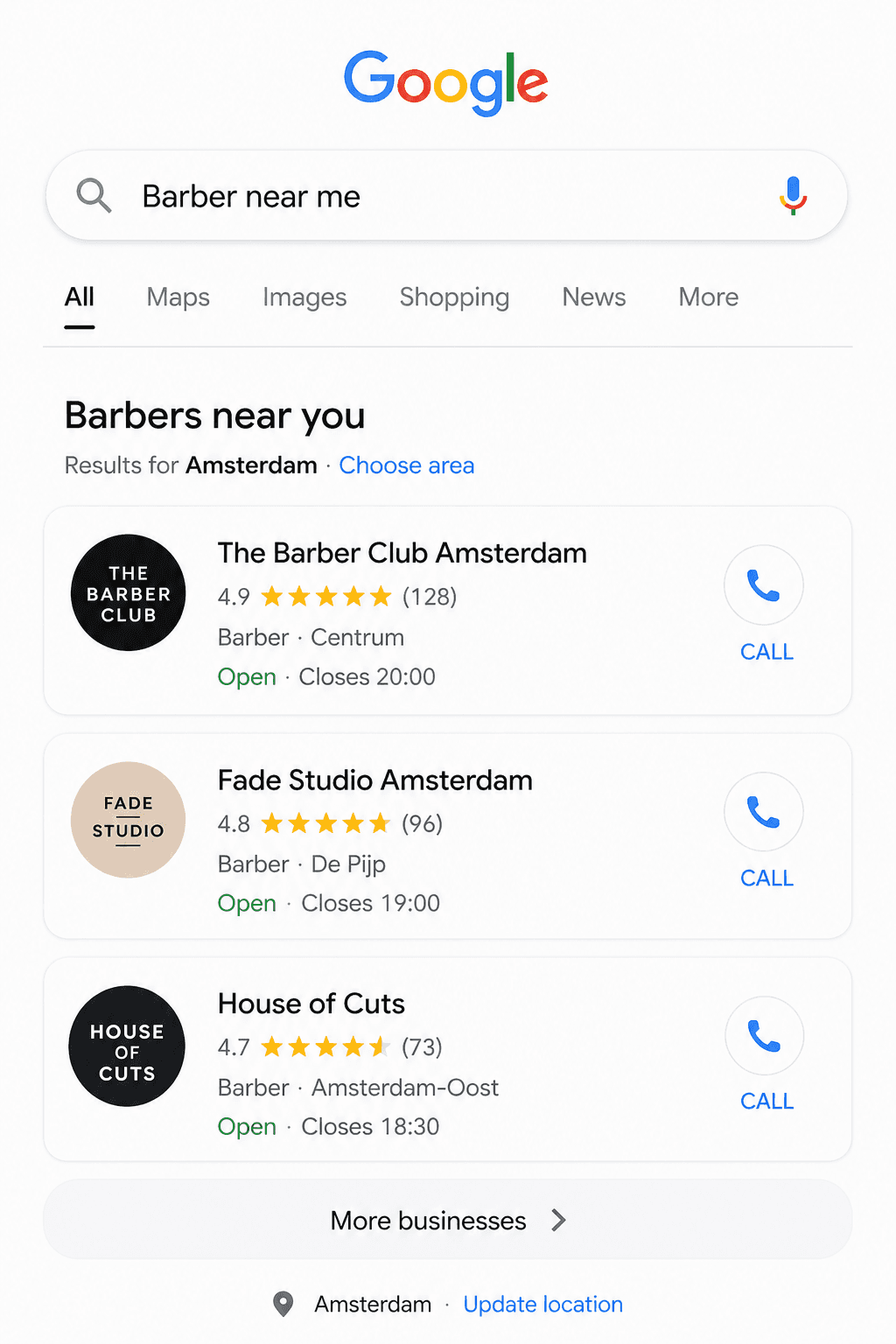Tap the Choose area link
This screenshot has width=896, height=1344.
(406, 465)
